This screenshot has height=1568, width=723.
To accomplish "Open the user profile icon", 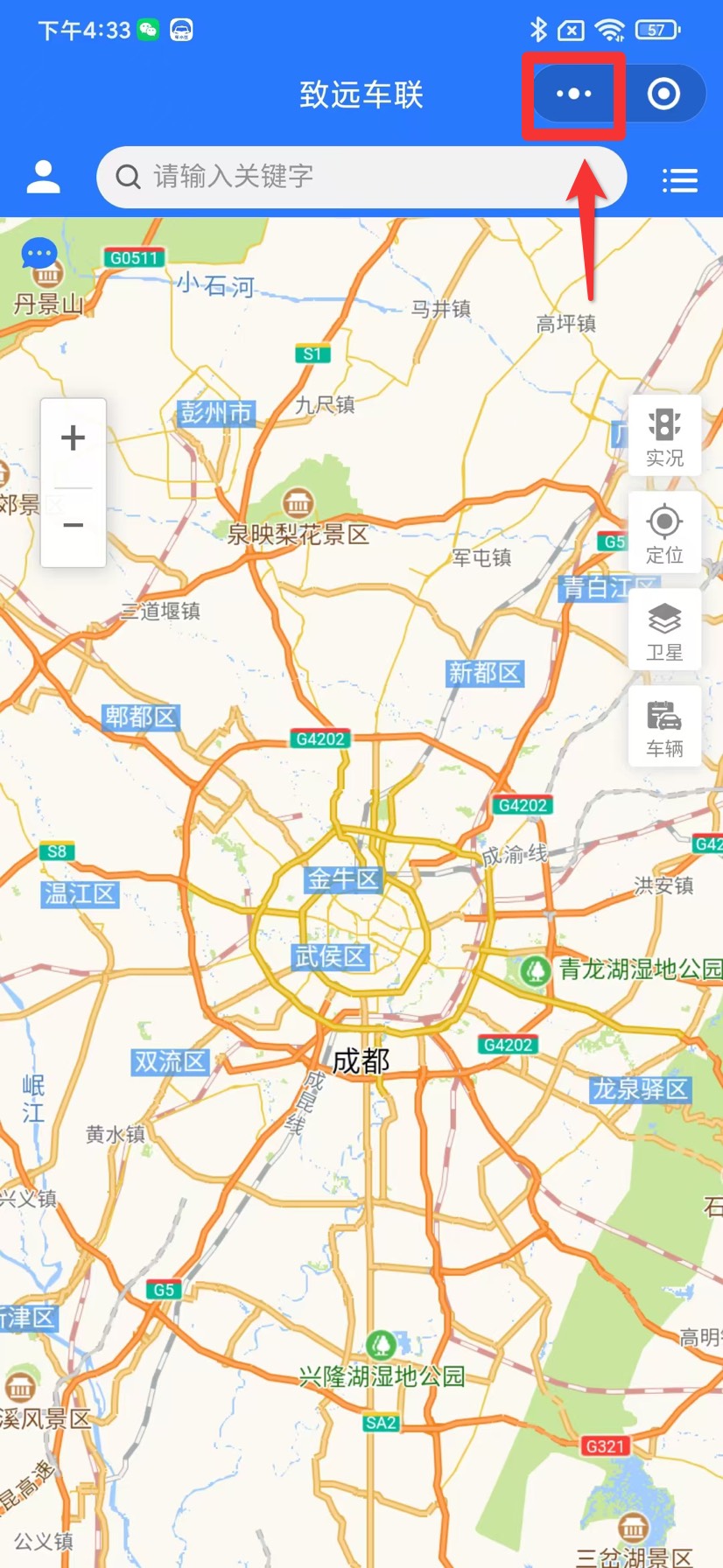I will (x=43, y=178).
